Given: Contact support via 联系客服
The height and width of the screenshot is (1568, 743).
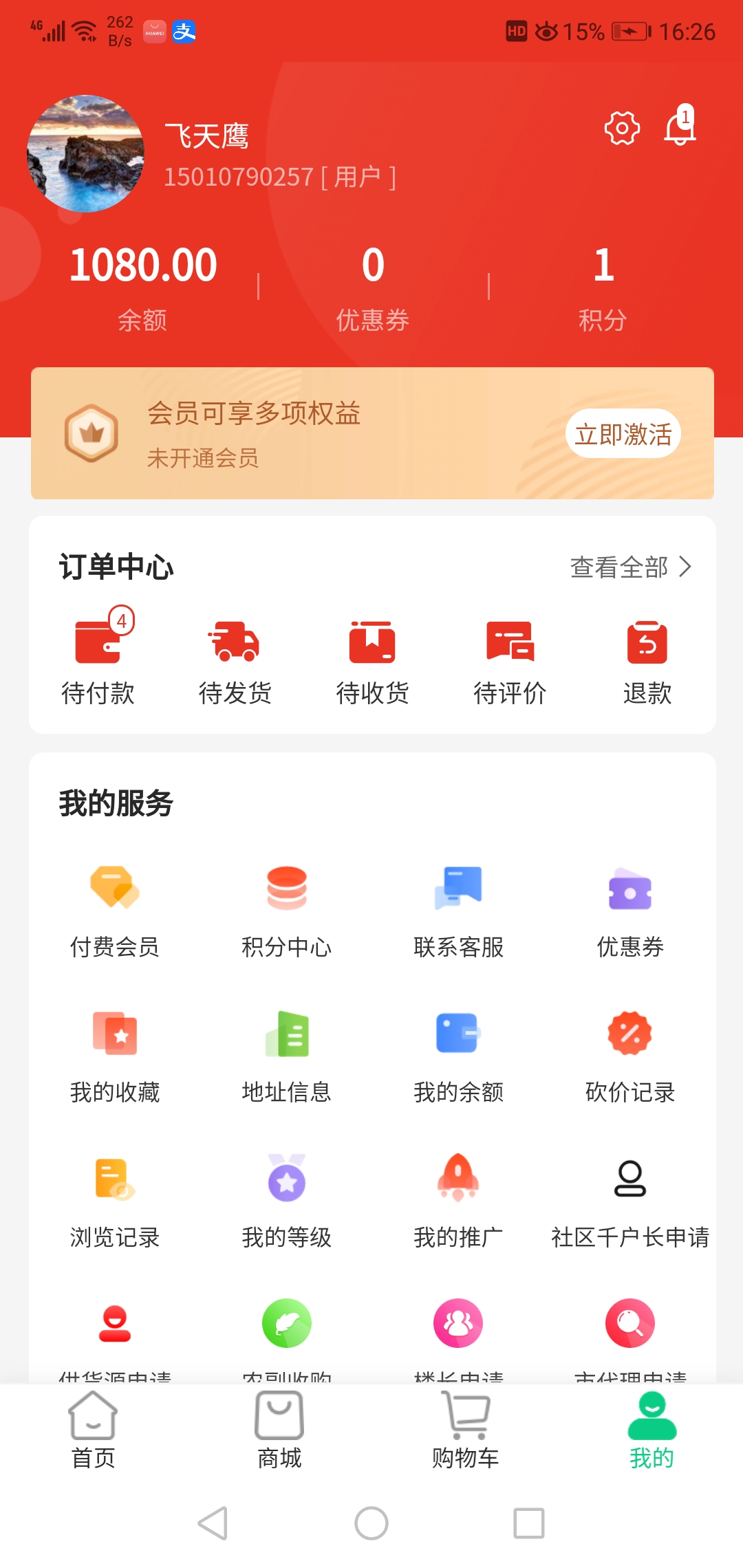Looking at the screenshot, I should [458, 911].
